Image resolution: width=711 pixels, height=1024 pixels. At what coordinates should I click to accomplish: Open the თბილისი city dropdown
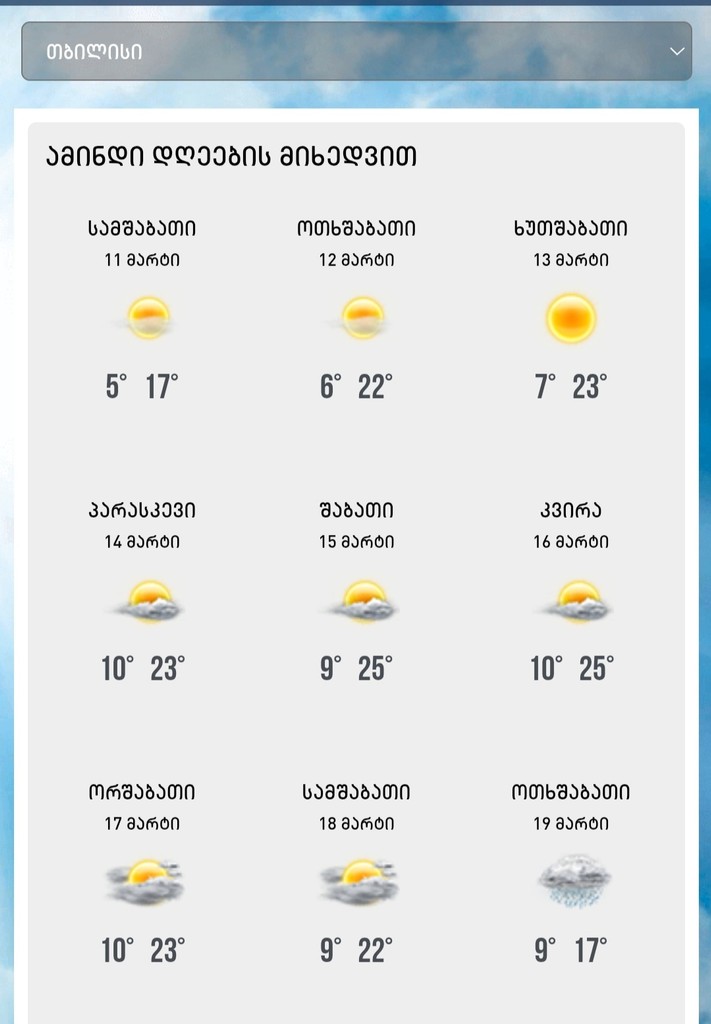coord(356,51)
